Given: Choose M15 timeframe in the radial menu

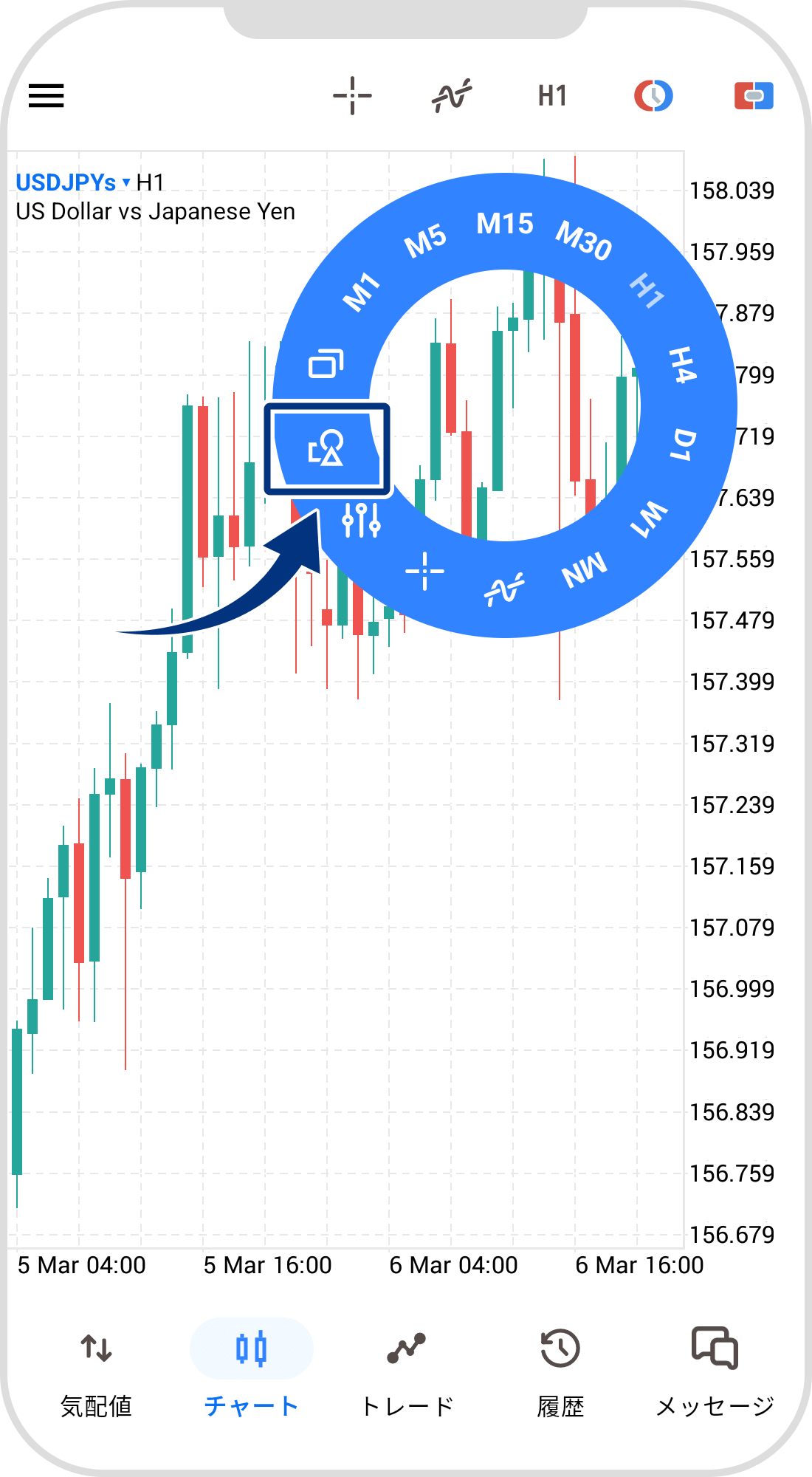Looking at the screenshot, I should pos(505,223).
